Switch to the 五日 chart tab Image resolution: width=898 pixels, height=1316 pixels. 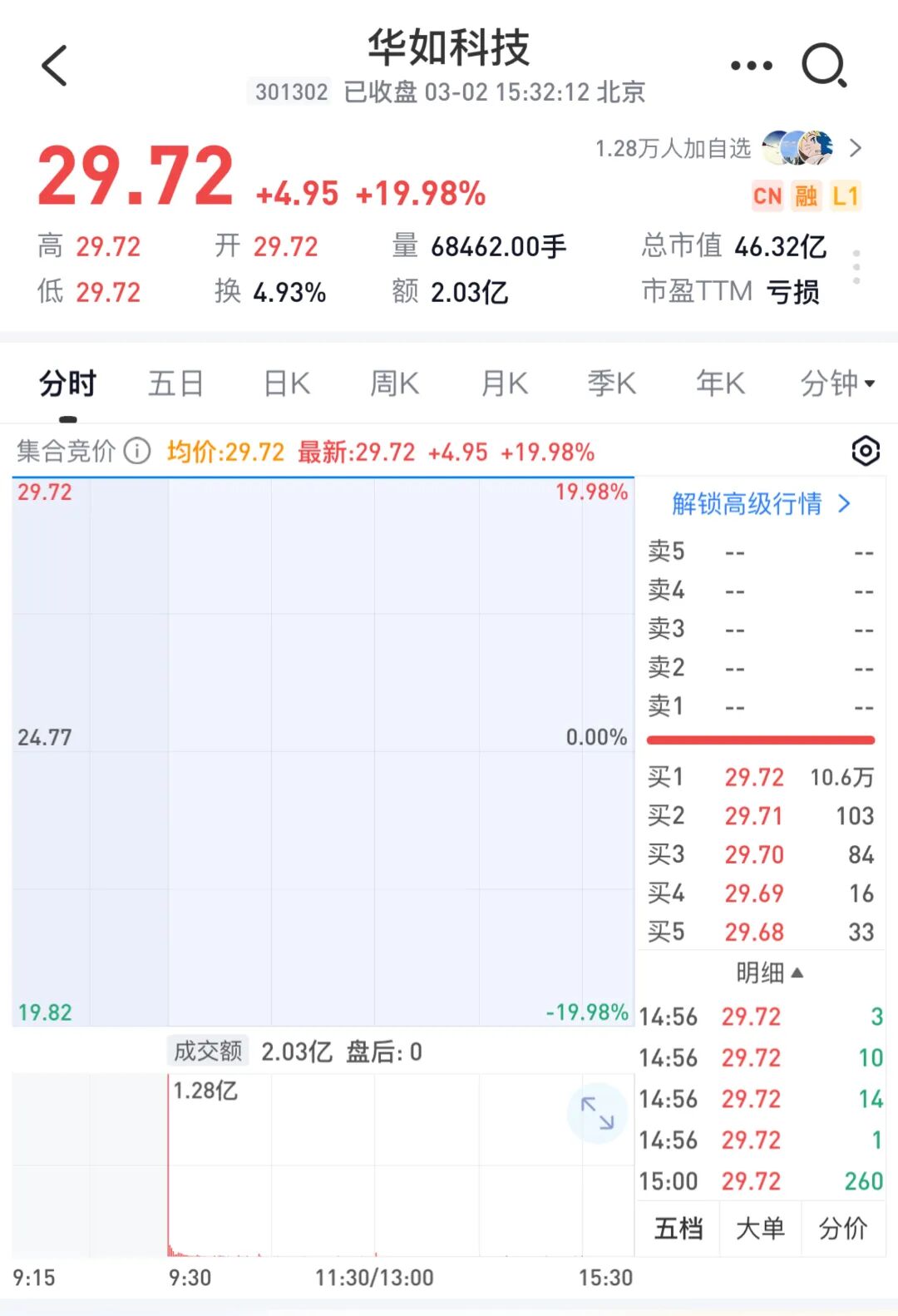(x=175, y=383)
